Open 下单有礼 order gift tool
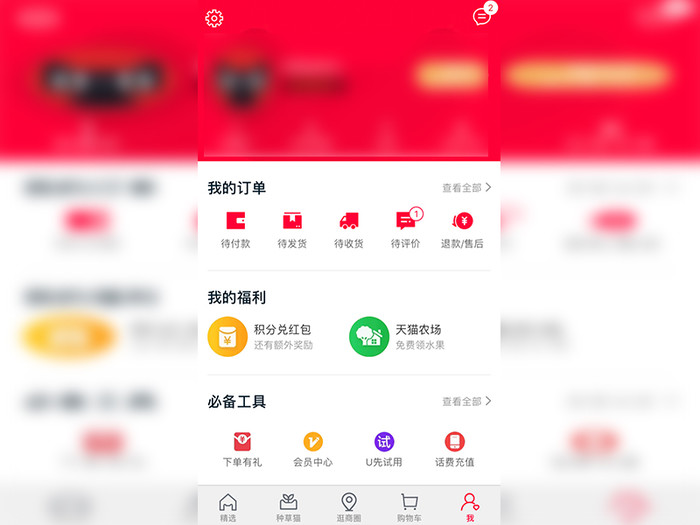700x525 pixels. pos(242,449)
